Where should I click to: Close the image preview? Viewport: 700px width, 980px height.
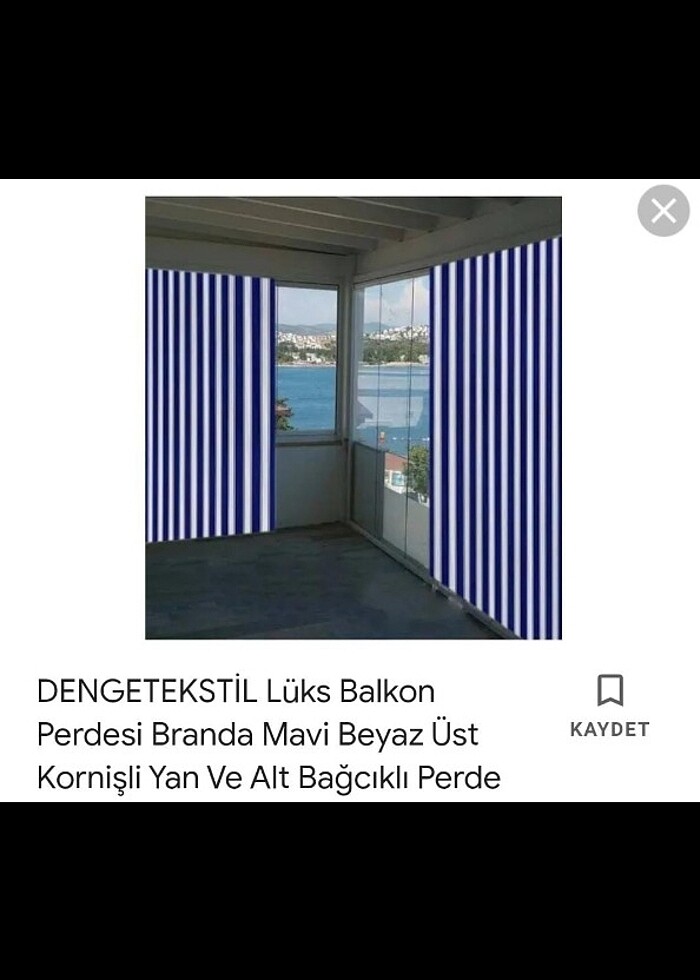663,211
